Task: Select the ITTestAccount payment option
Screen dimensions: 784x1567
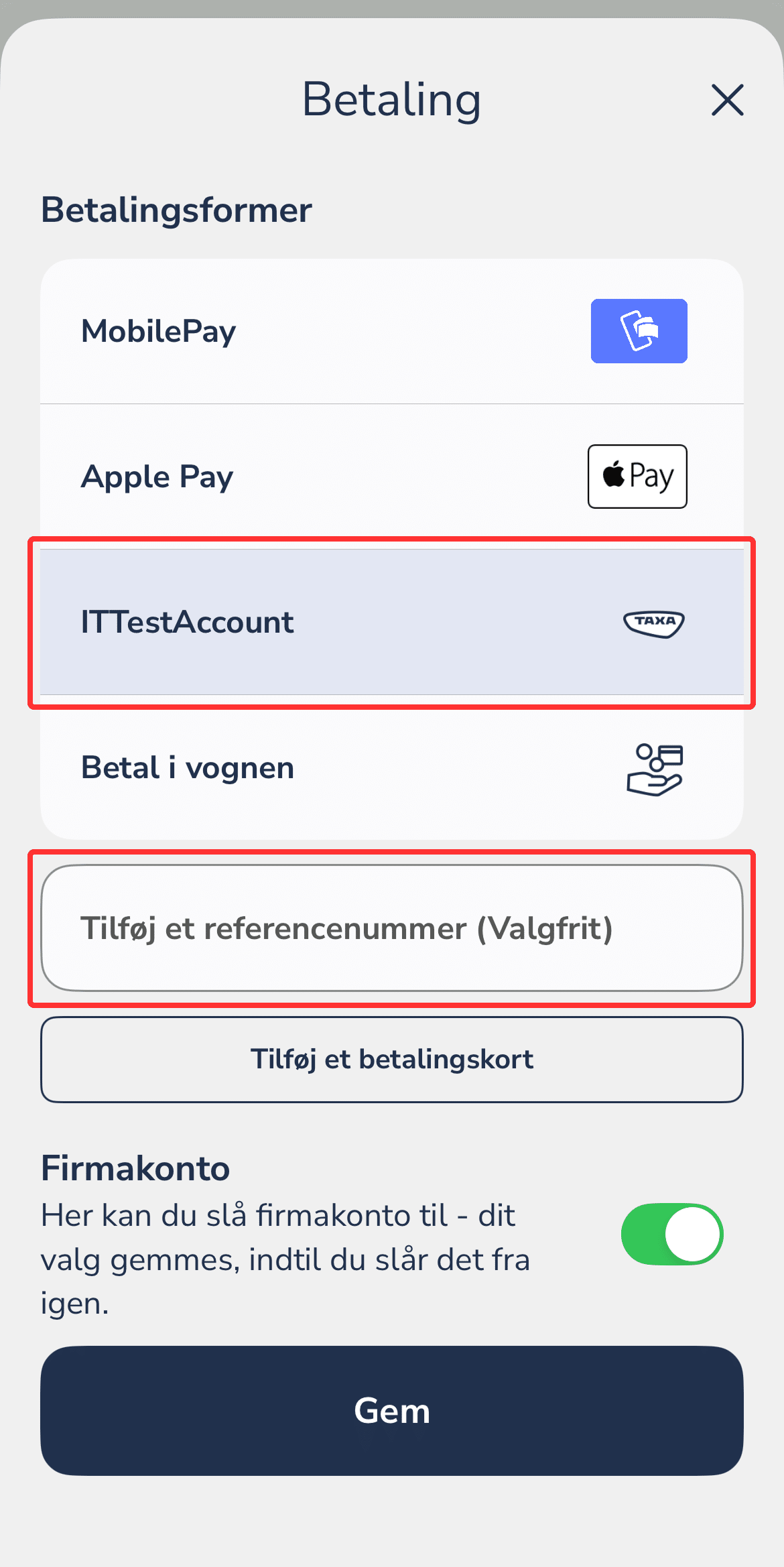Action: pyautogui.click(x=393, y=622)
